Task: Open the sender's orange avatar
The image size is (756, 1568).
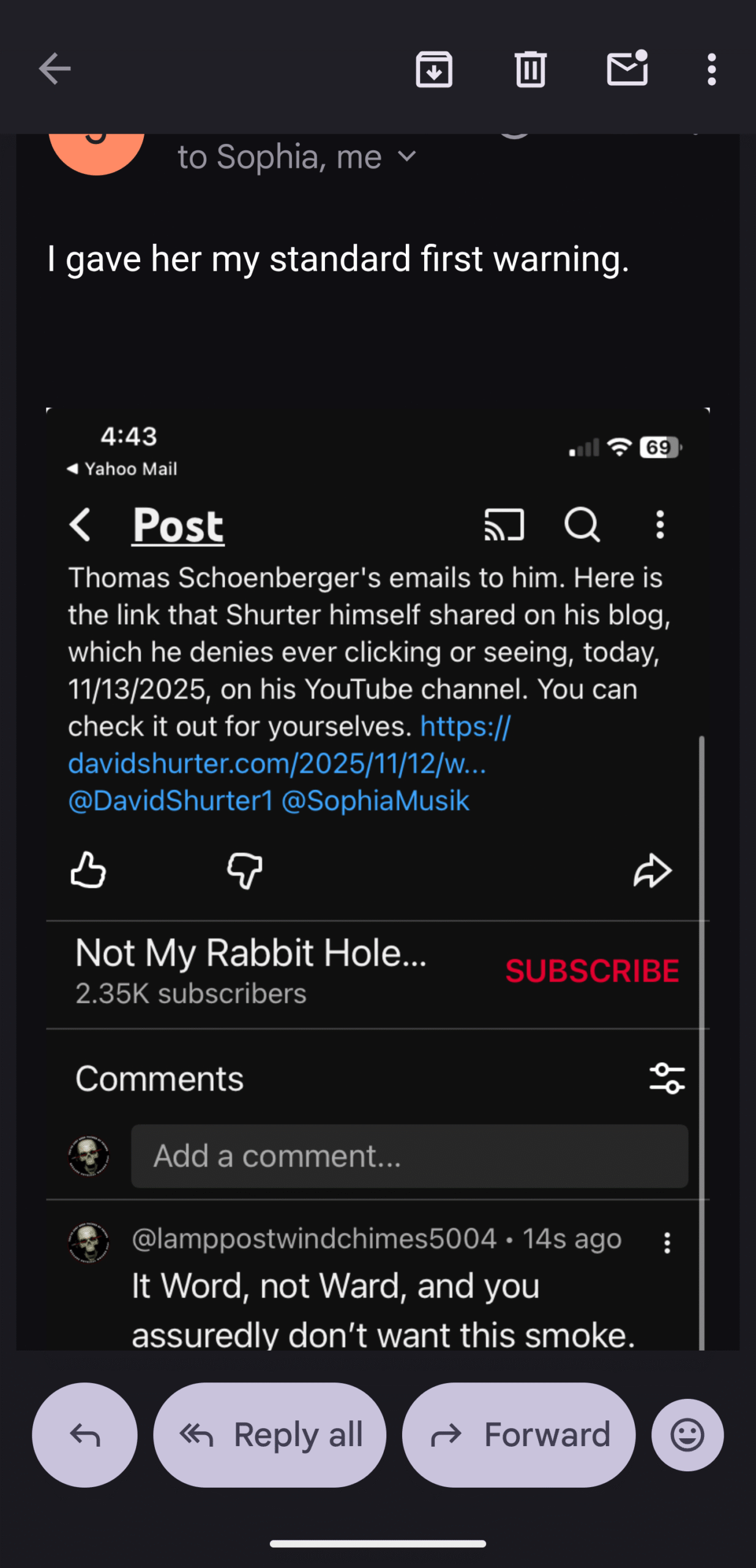Action: click(x=96, y=150)
